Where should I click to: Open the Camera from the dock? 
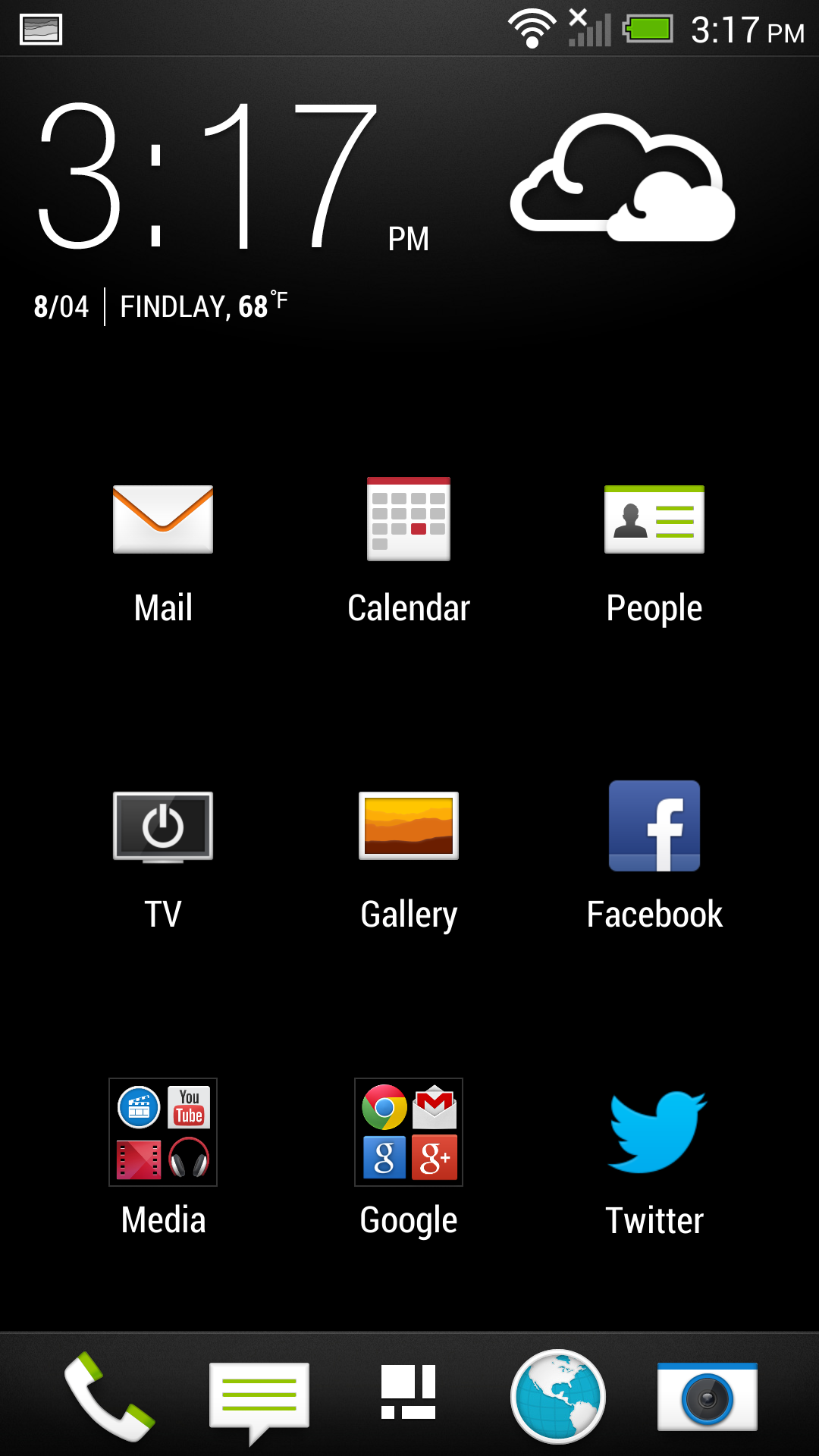pyautogui.click(x=708, y=1397)
